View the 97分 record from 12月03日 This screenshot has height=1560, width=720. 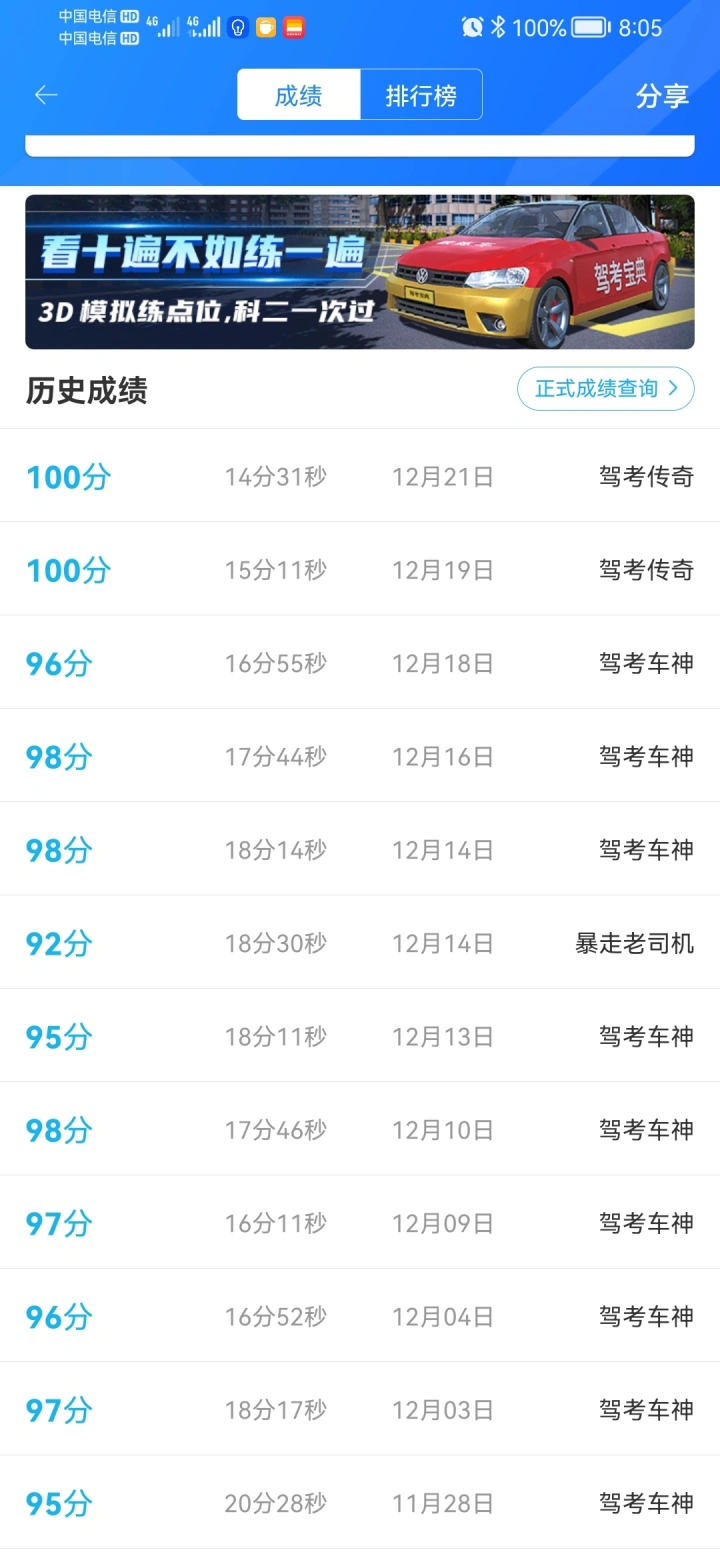point(360,1410)
